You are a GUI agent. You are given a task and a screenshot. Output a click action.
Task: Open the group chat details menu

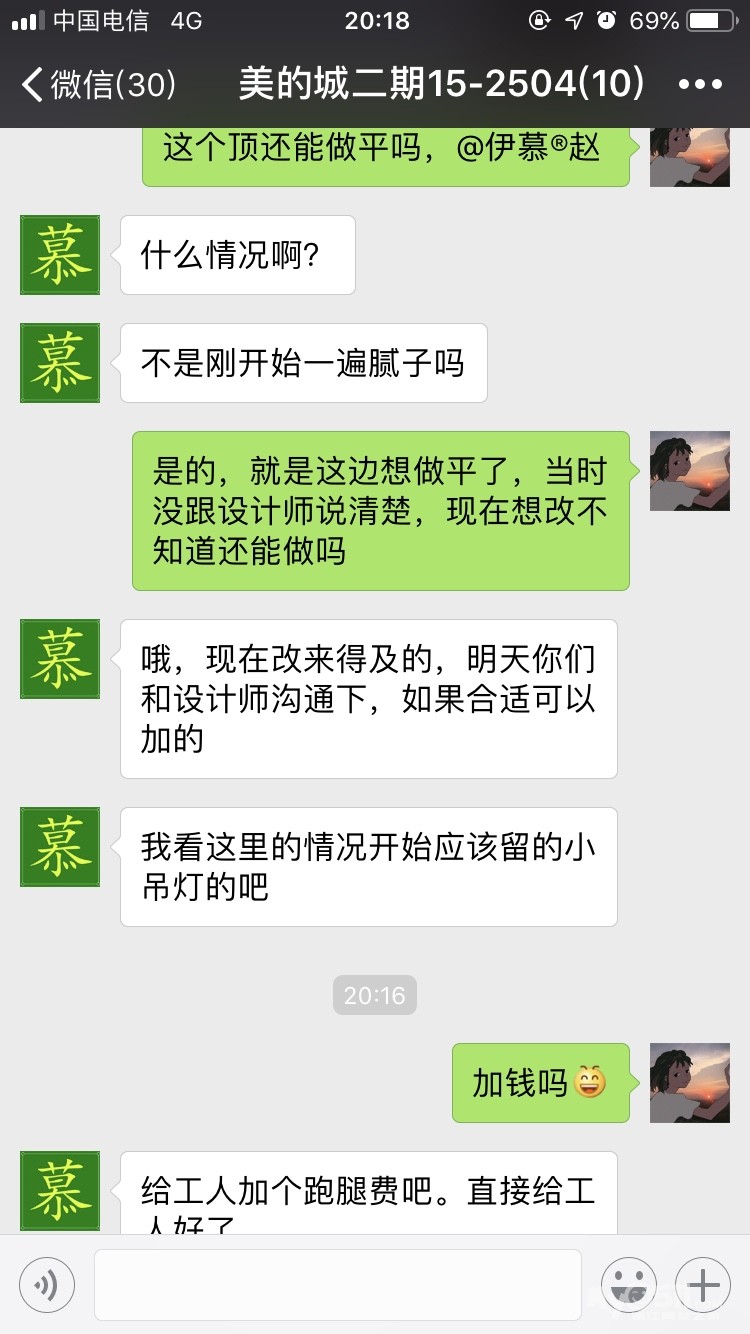(x=699, y=85)
